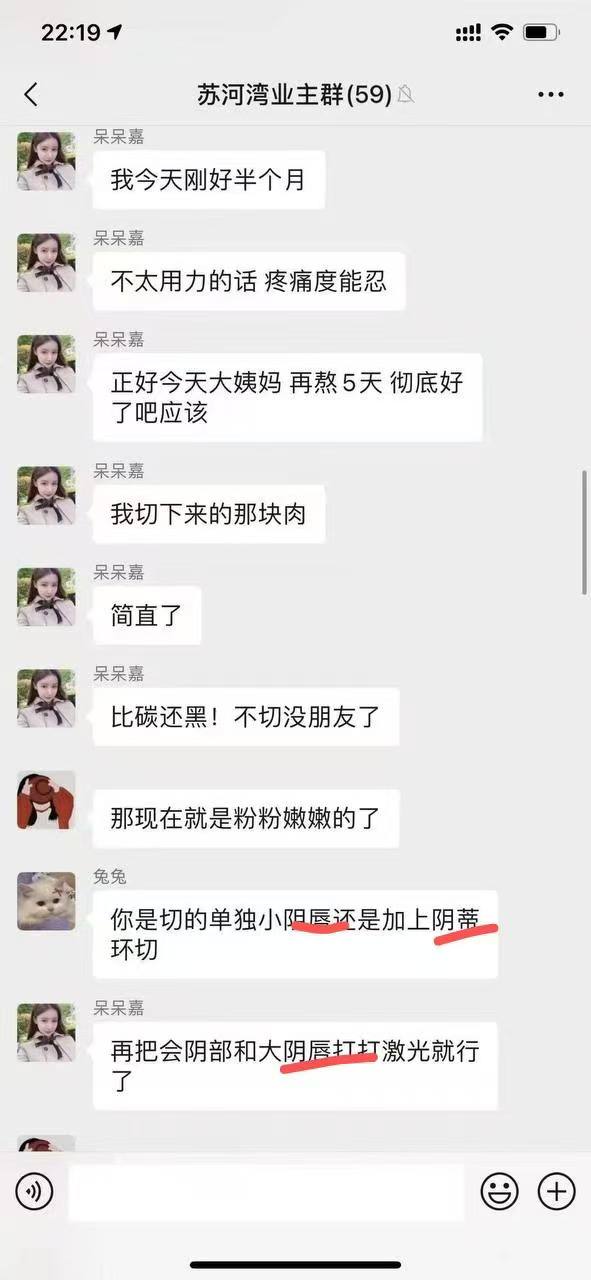Screen dimensions: 591x1280
Task: Open the emoji sticker panel
Action: coord(499,1191)
